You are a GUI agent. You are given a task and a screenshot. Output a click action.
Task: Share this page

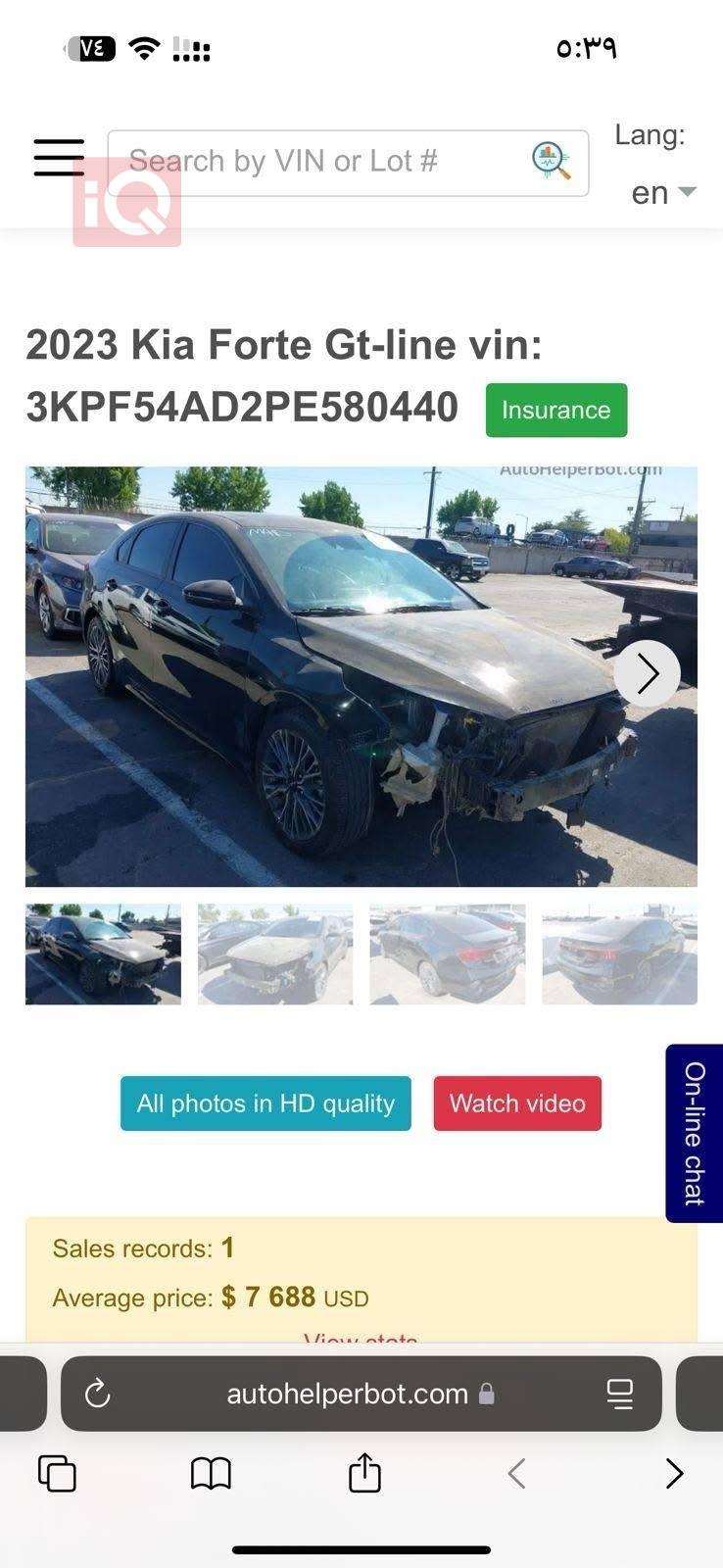(x=364, y=1473)
